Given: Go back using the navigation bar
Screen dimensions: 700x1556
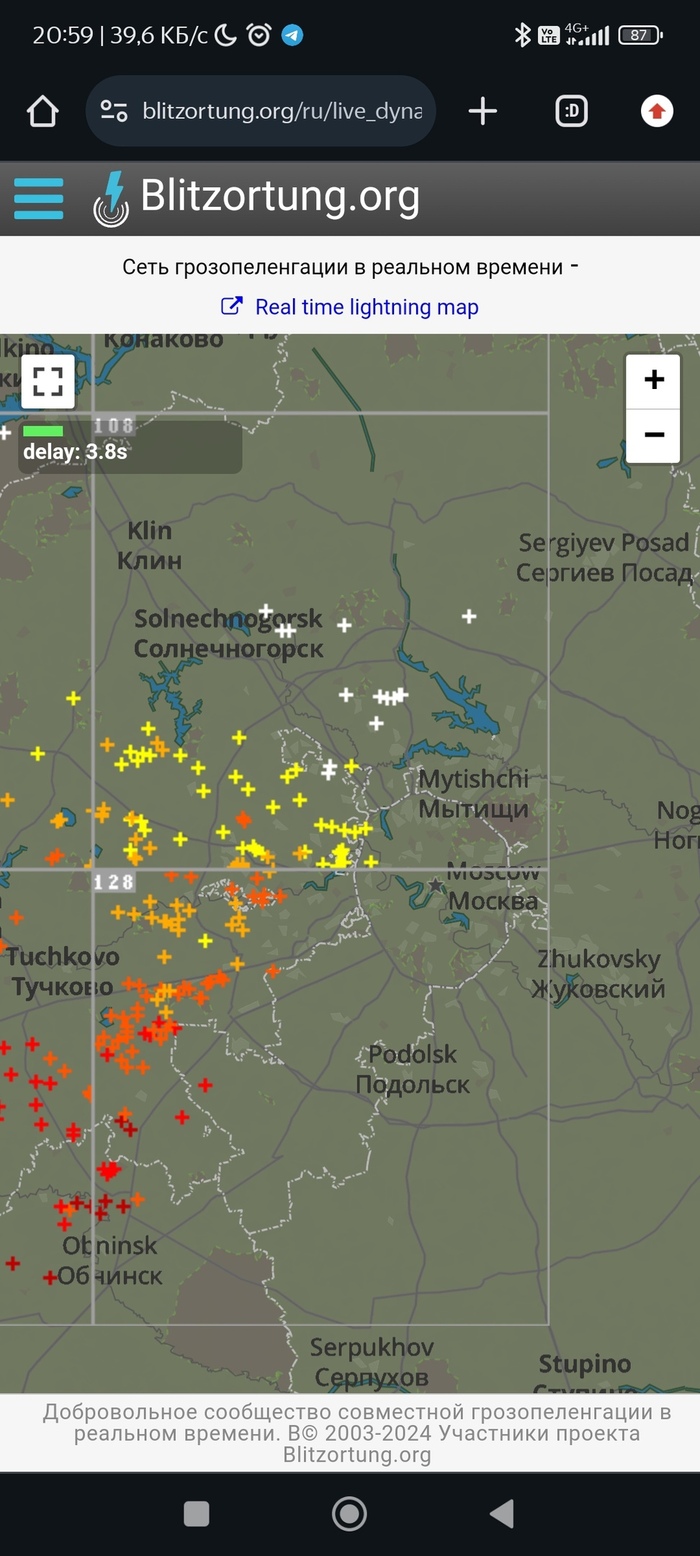Looking at the screenshot, I should coord(502,1513).
